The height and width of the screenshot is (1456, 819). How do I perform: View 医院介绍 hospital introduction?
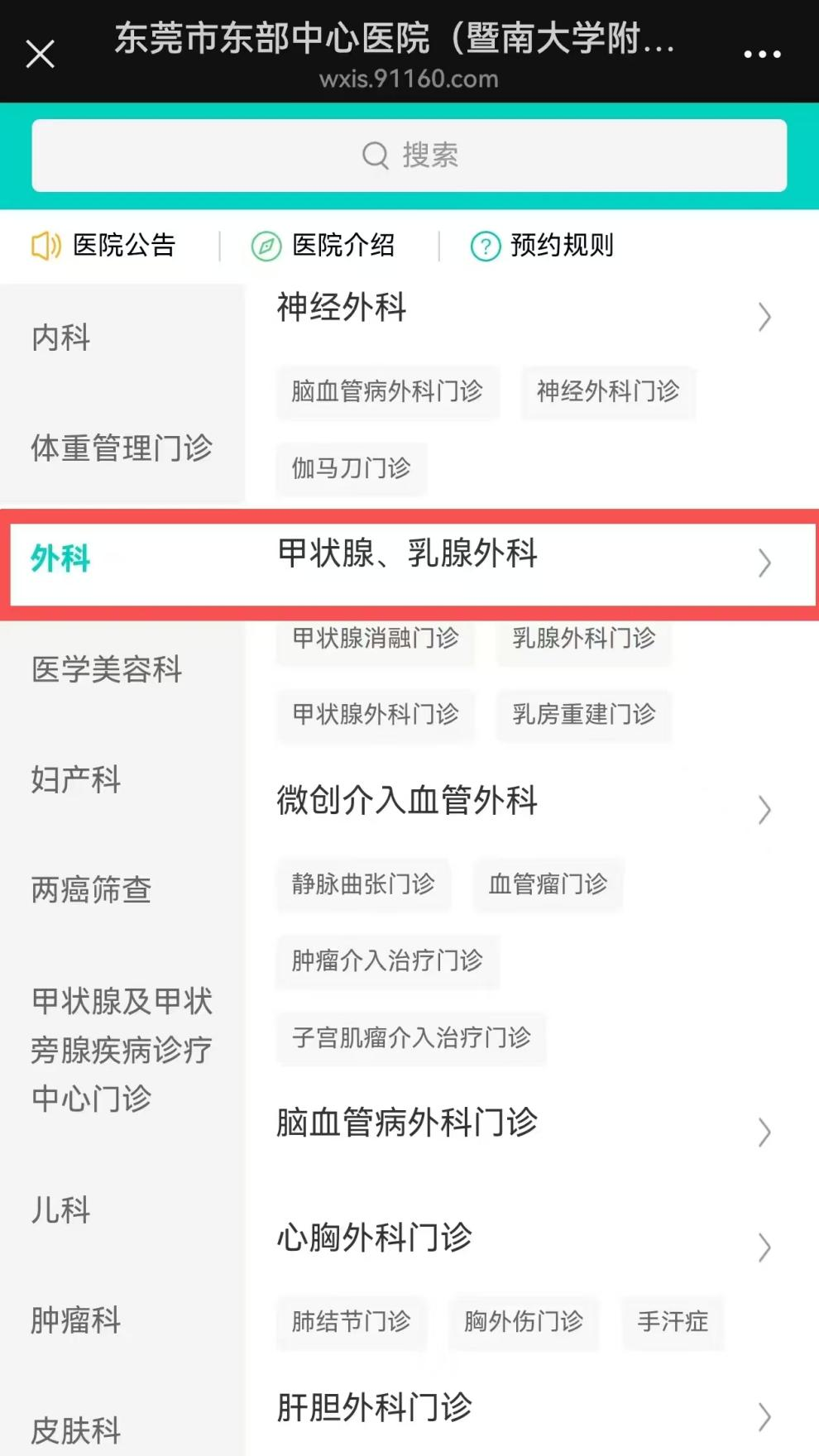pyautogui.click(x=324, y=246)
